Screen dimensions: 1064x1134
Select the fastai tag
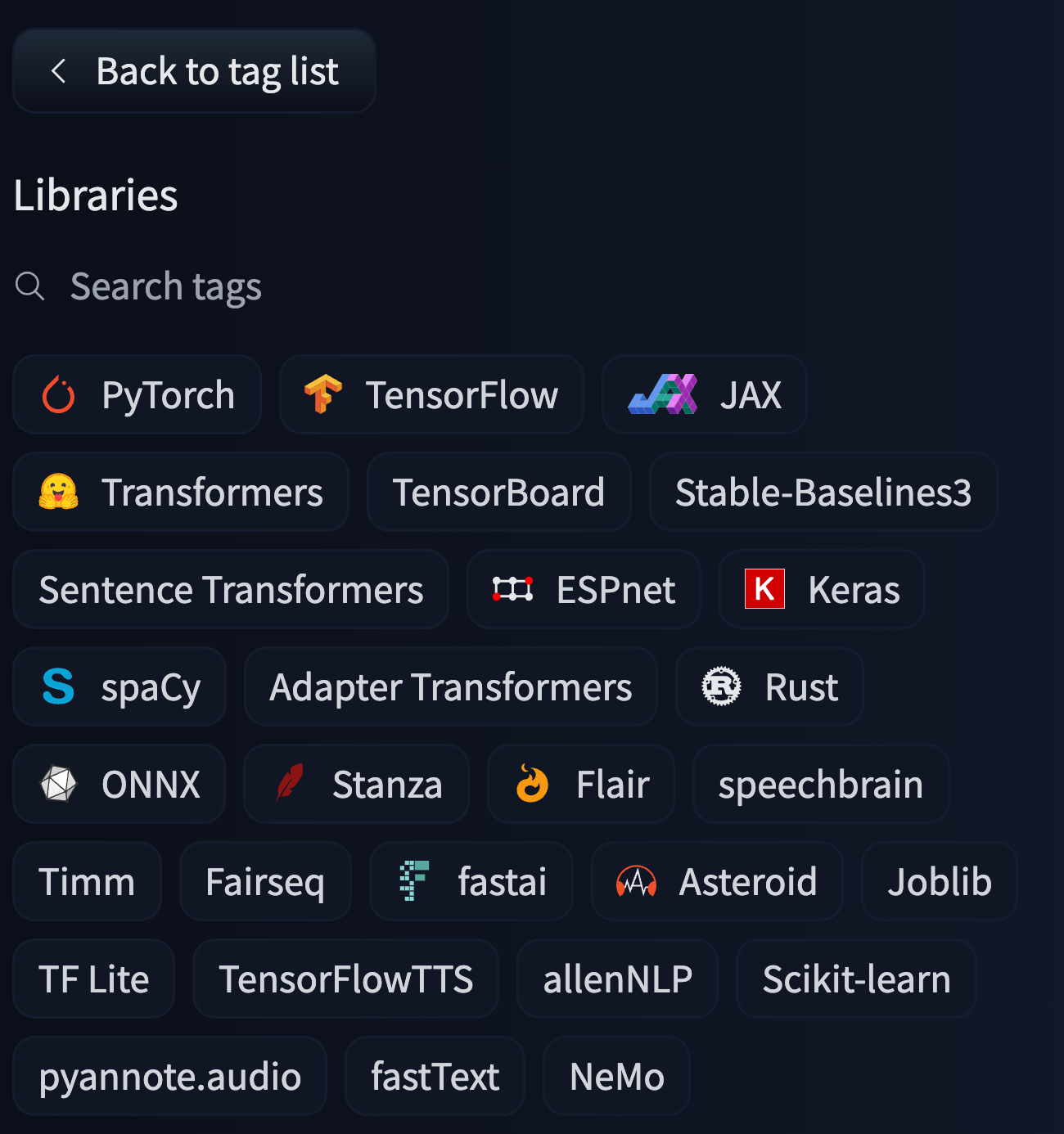(471, 882)
